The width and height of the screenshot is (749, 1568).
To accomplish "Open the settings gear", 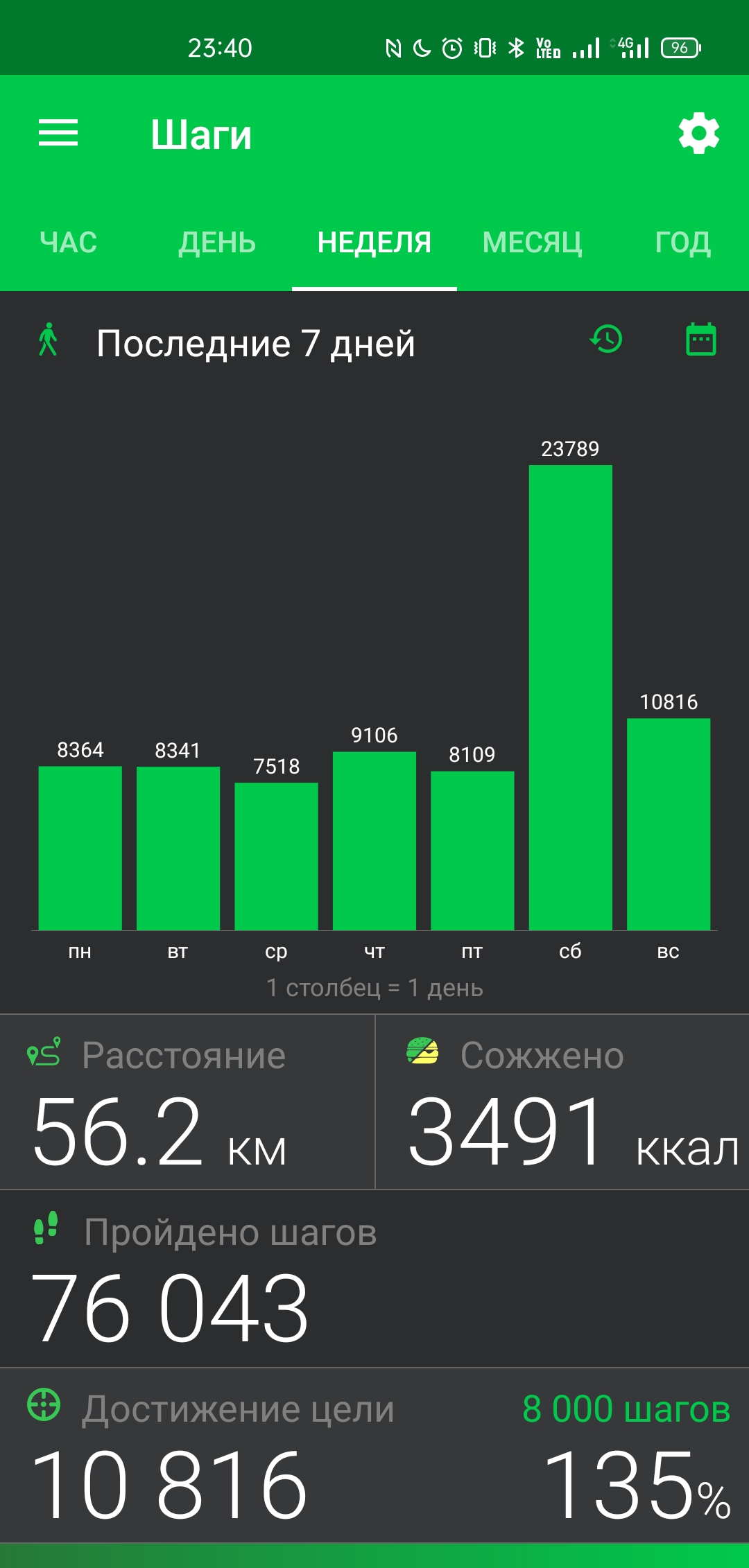I will point(698,133).
